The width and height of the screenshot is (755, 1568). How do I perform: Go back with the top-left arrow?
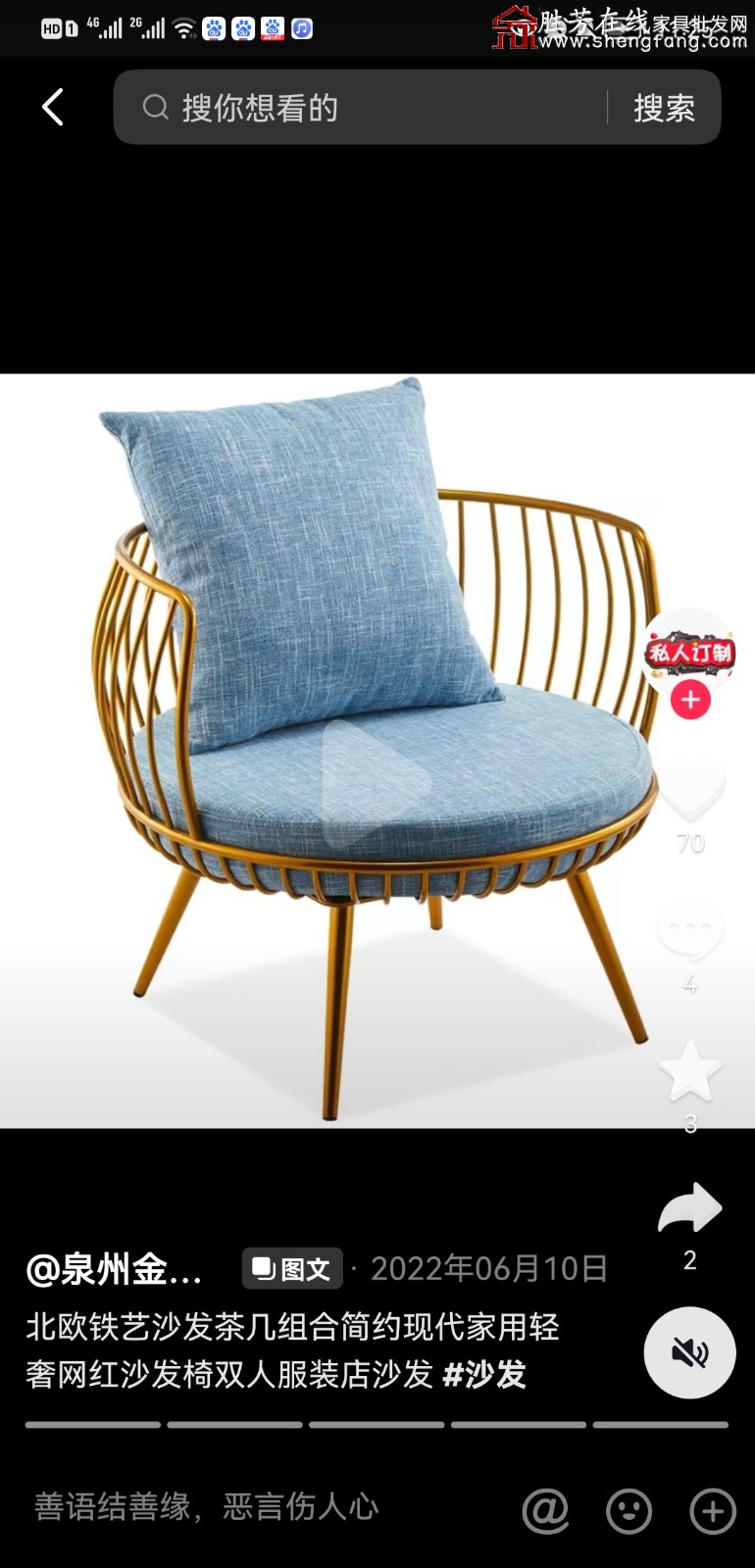[53, 107]
